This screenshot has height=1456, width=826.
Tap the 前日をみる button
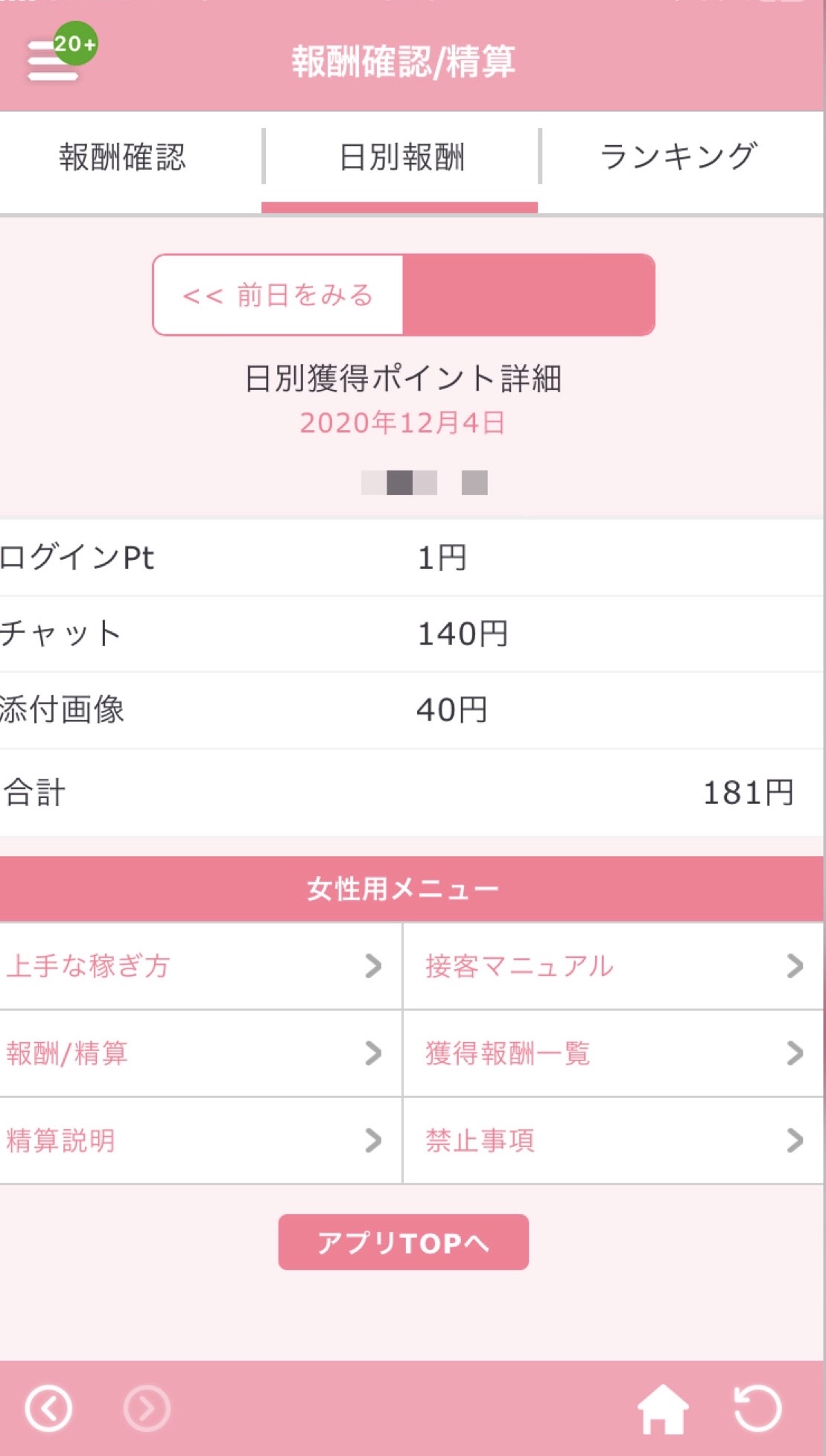pos(278,296)
